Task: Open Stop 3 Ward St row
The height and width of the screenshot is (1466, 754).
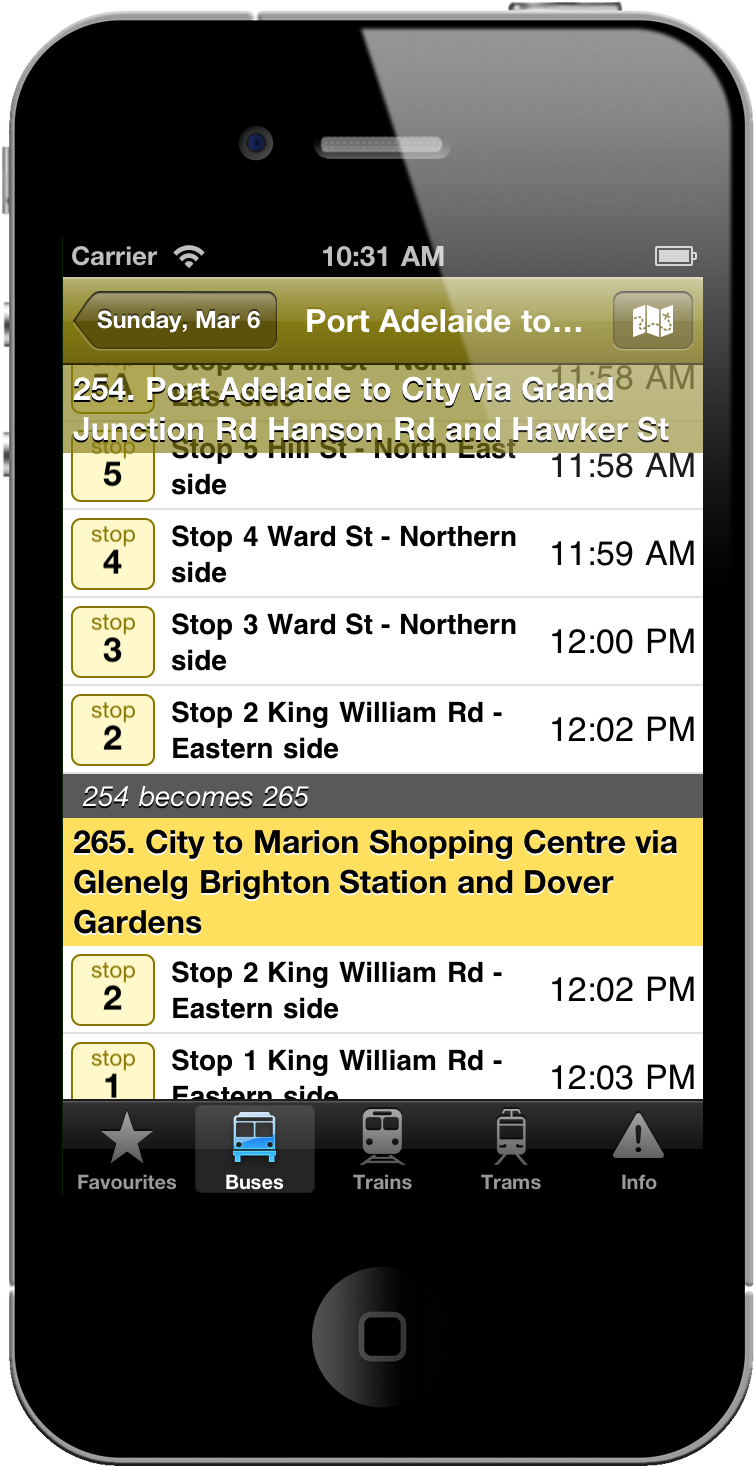Action: point(383,642)
